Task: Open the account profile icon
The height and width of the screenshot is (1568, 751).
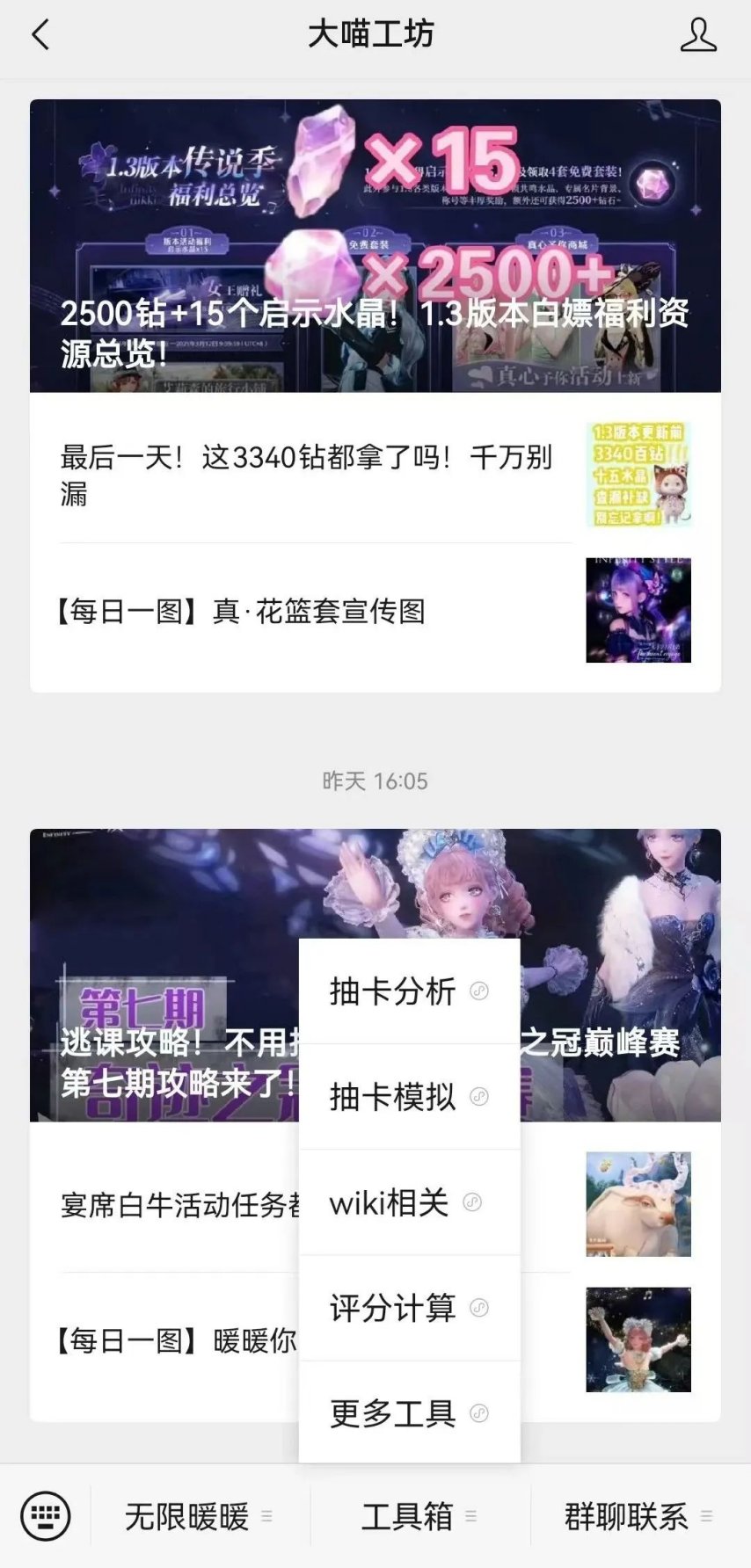Action: (x=698, y=35)
